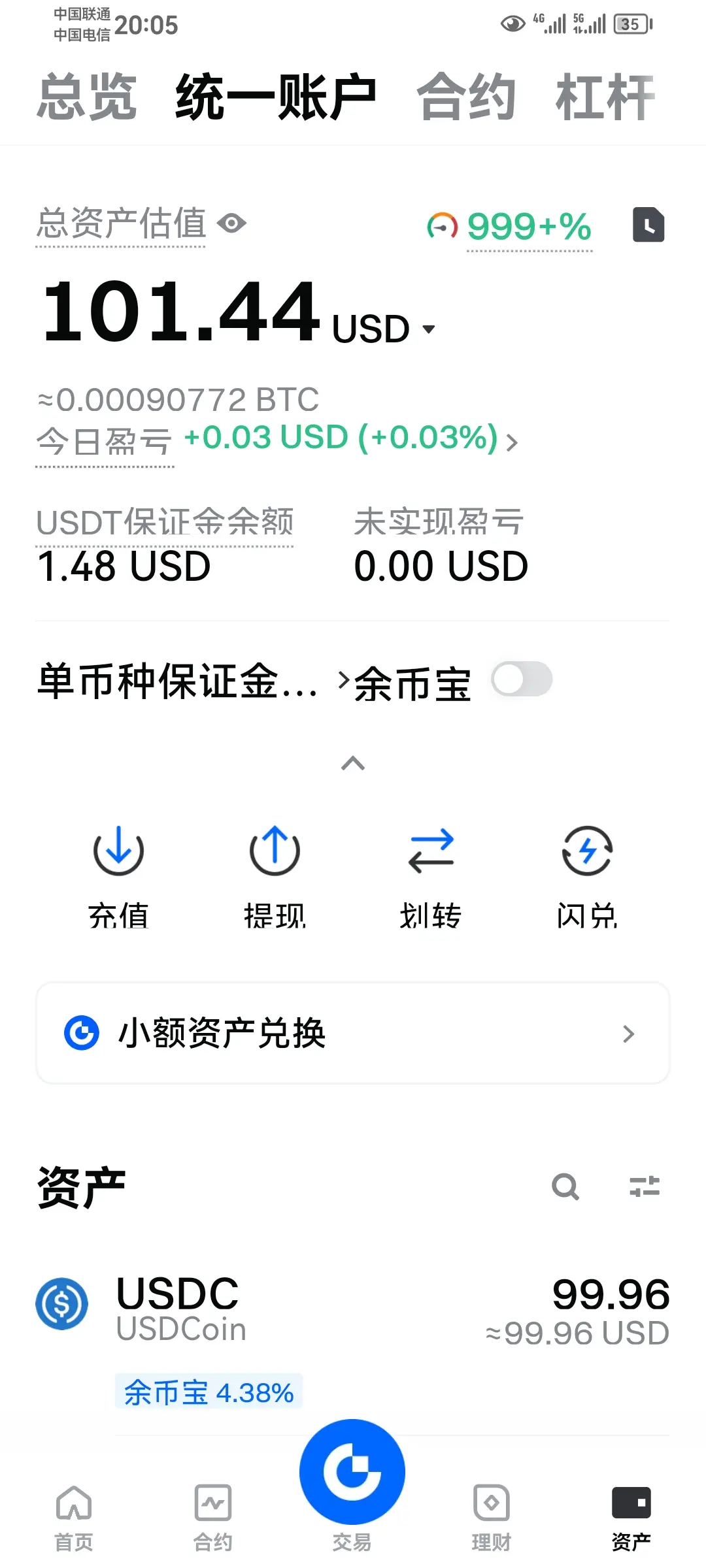Open 小额资产兑换
The width and height of the screenshot is (706, 1568).
[353, 1033]
